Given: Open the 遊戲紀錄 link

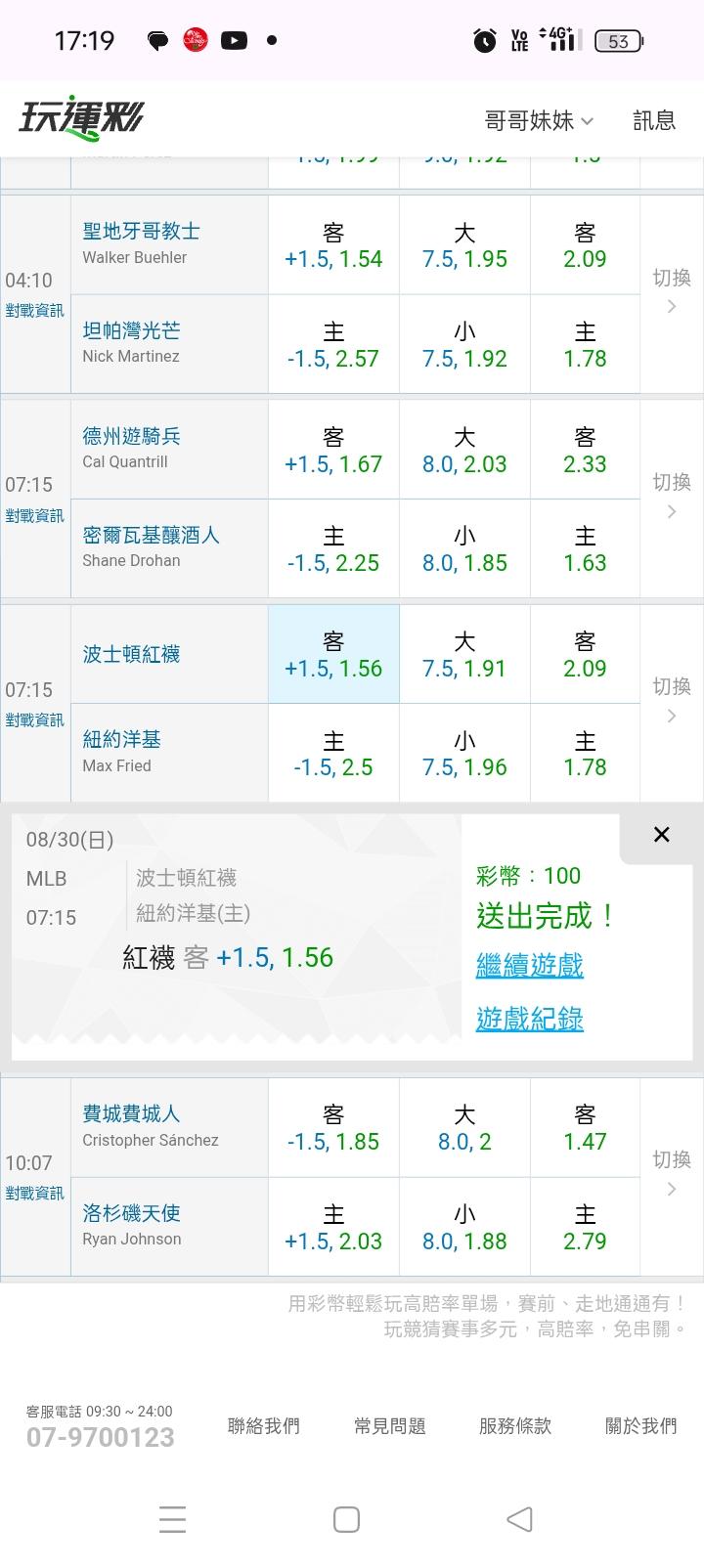Looking at the screenshot, I should pos(530,1019).
